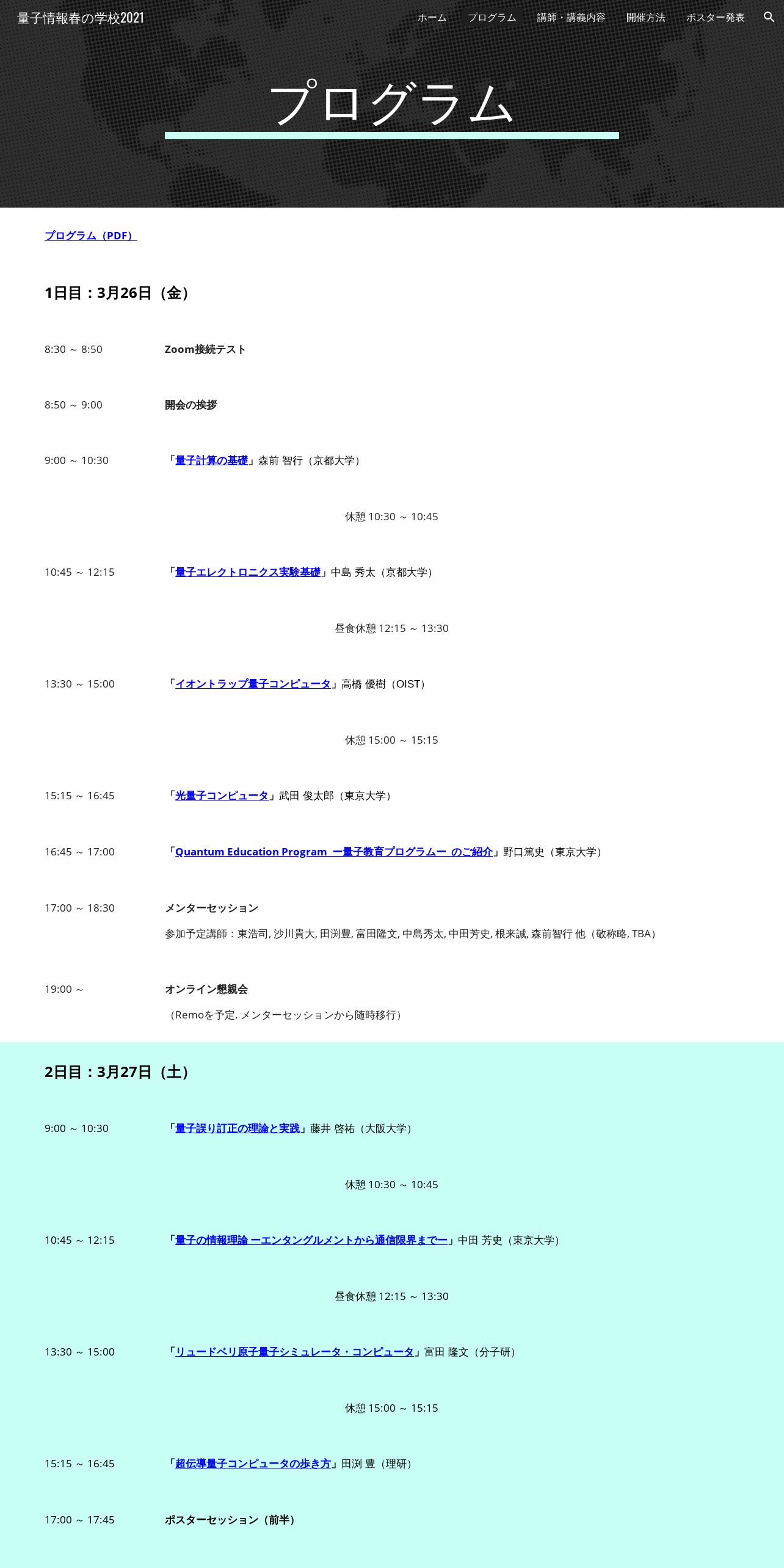Open 量子誤り訂正の理論と実践 lecture link

(x=238, y=1128)
